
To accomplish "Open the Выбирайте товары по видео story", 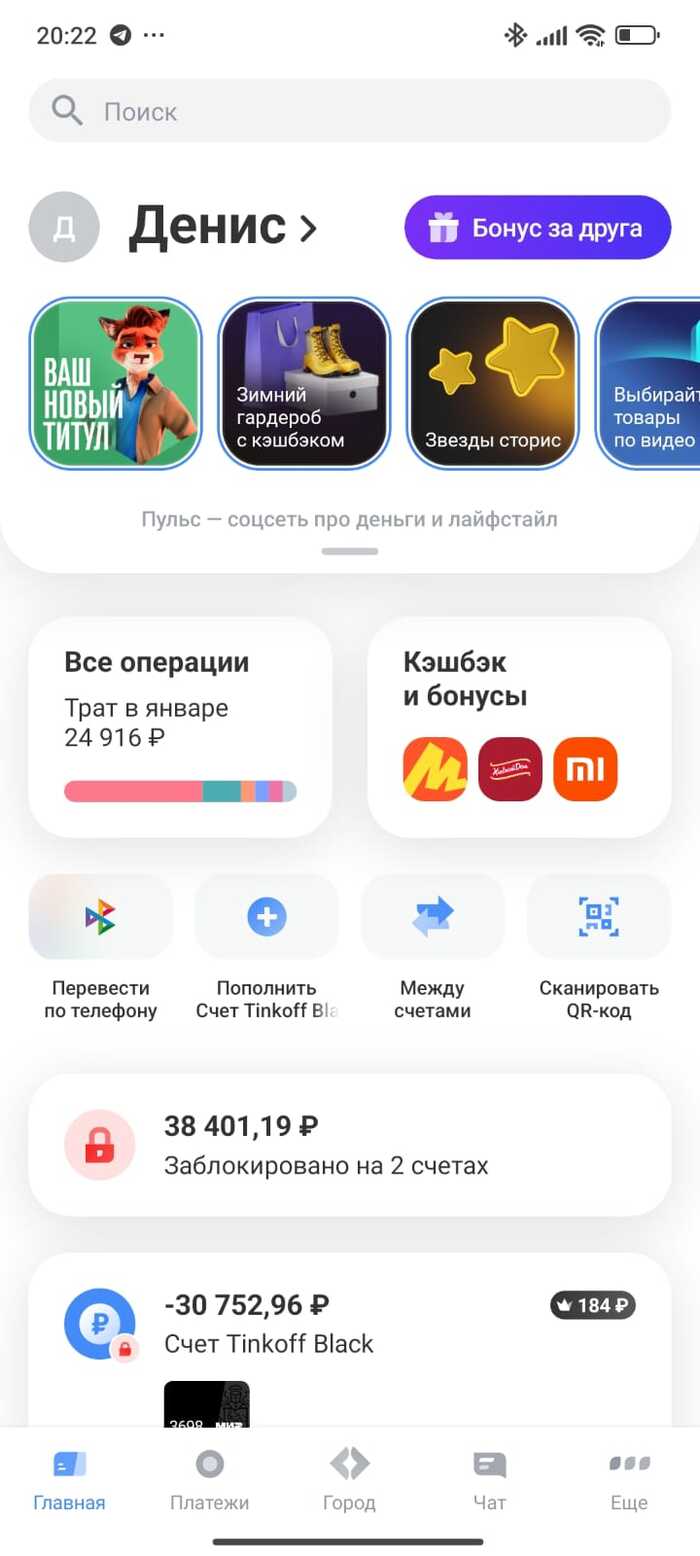I will pyautogui.click(x=650, y=384).
